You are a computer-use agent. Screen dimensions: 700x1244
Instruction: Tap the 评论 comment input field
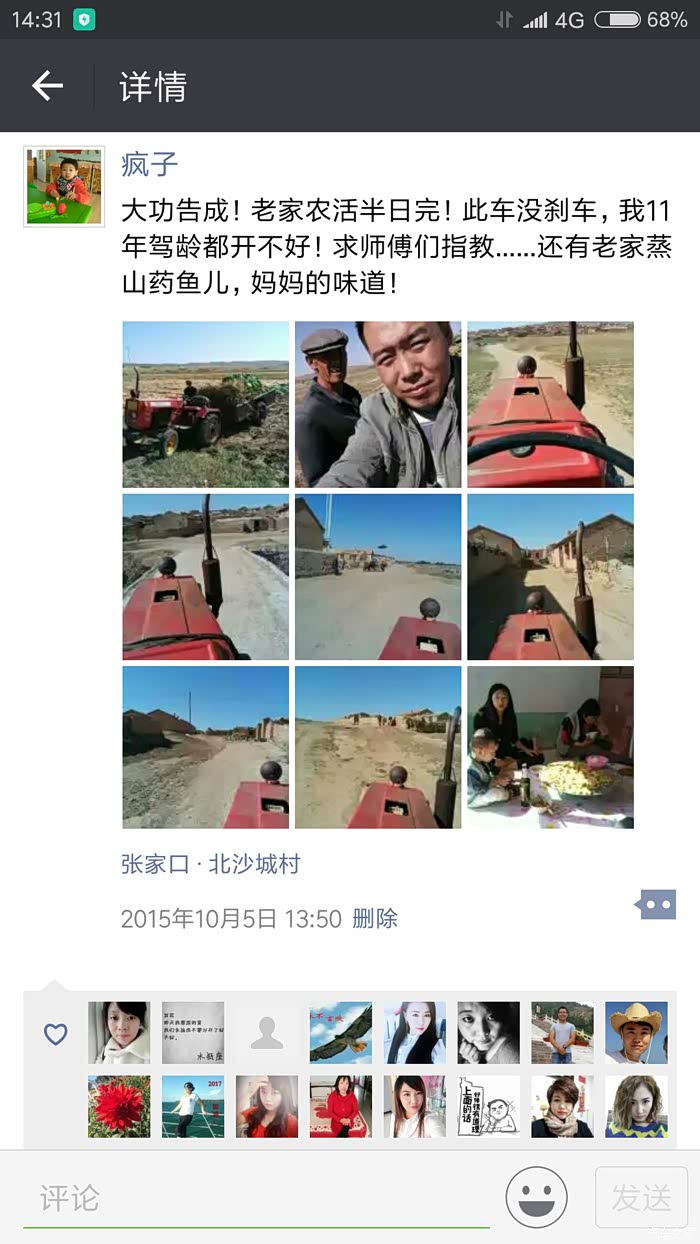point(255,1197)
